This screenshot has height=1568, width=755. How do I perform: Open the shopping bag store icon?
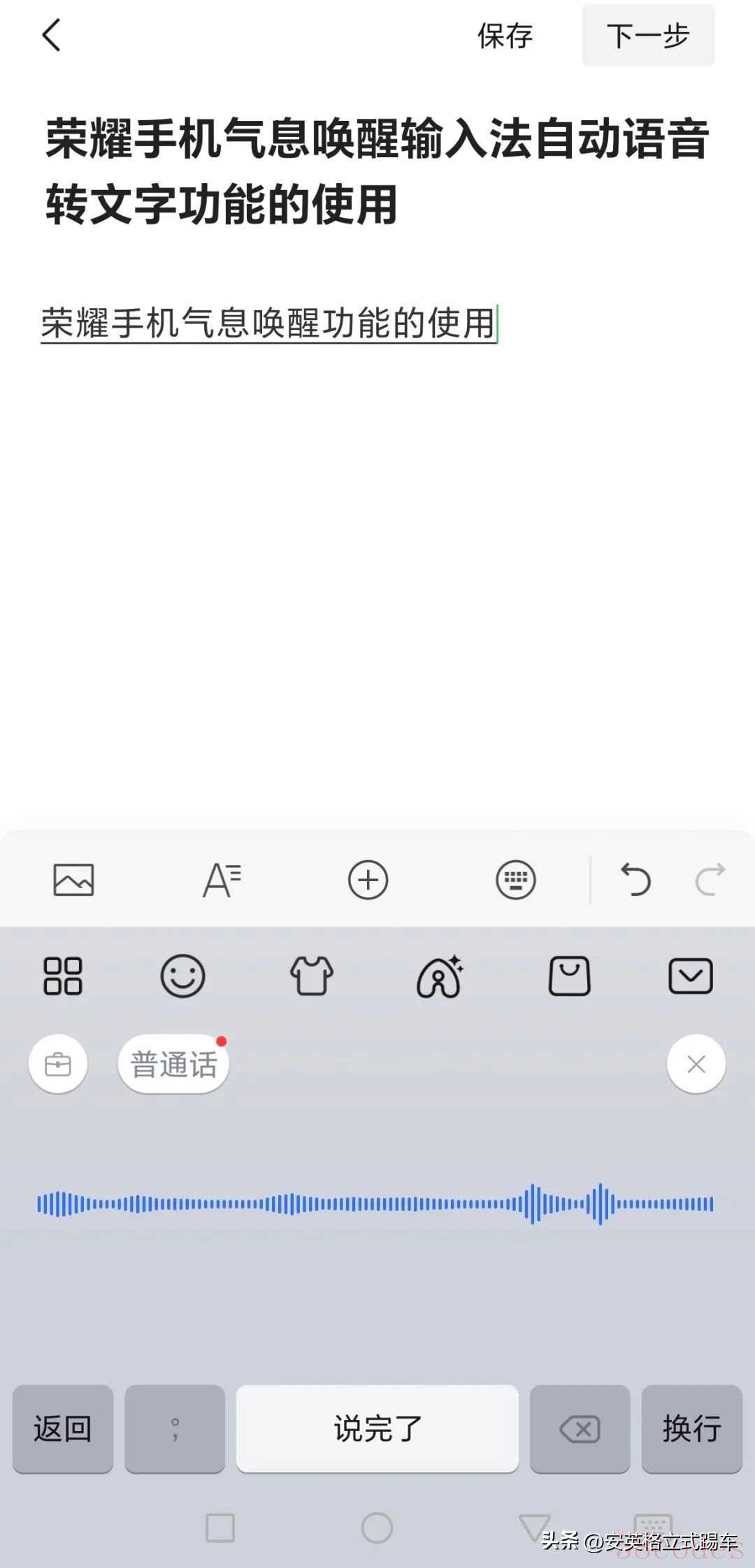click(x=569, y=975)
